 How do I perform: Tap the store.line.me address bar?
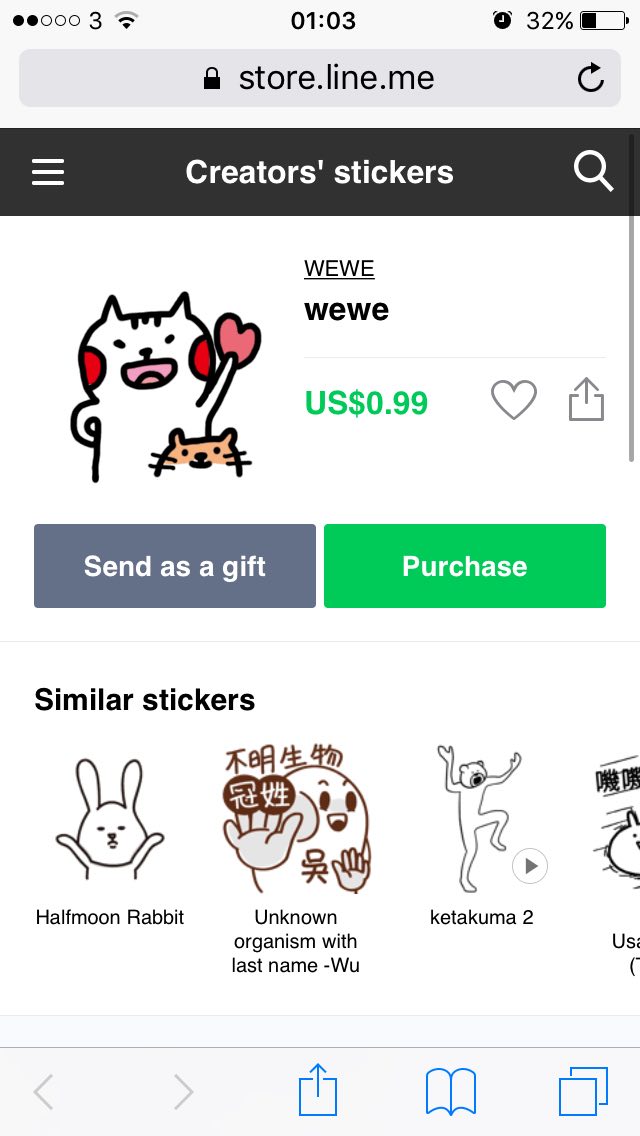pyautogui.click(x=320, y=78)
